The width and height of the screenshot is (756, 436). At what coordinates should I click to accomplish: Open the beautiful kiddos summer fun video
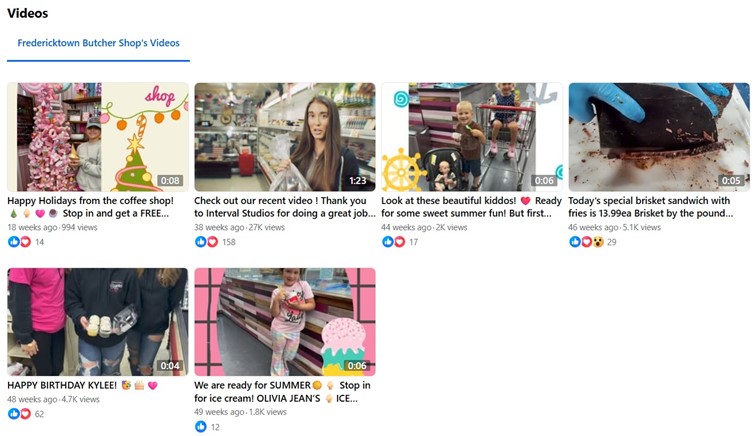click(x=471, y=137)
